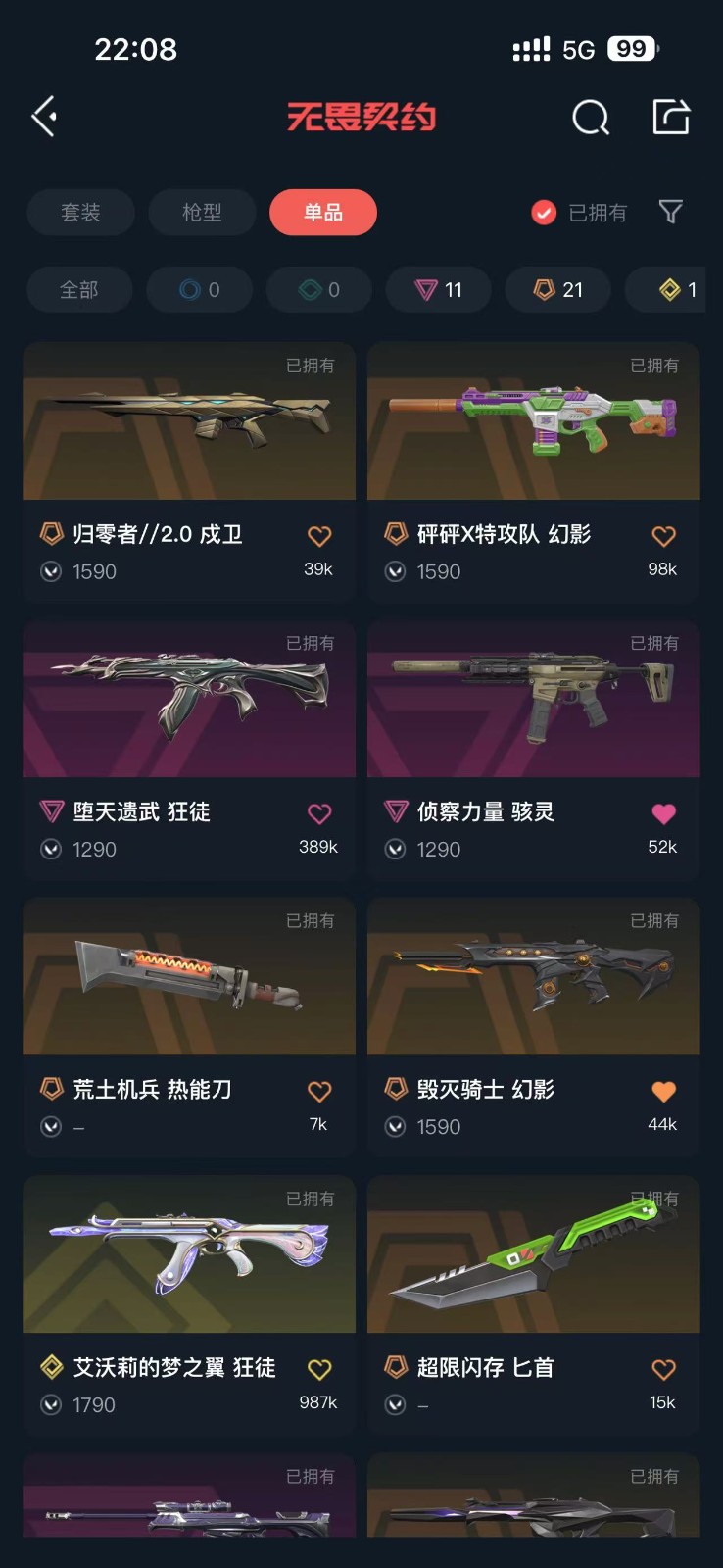Screen dimensions: 723x1568
Task: Select the 单品 tab
Action: (322, 213)
